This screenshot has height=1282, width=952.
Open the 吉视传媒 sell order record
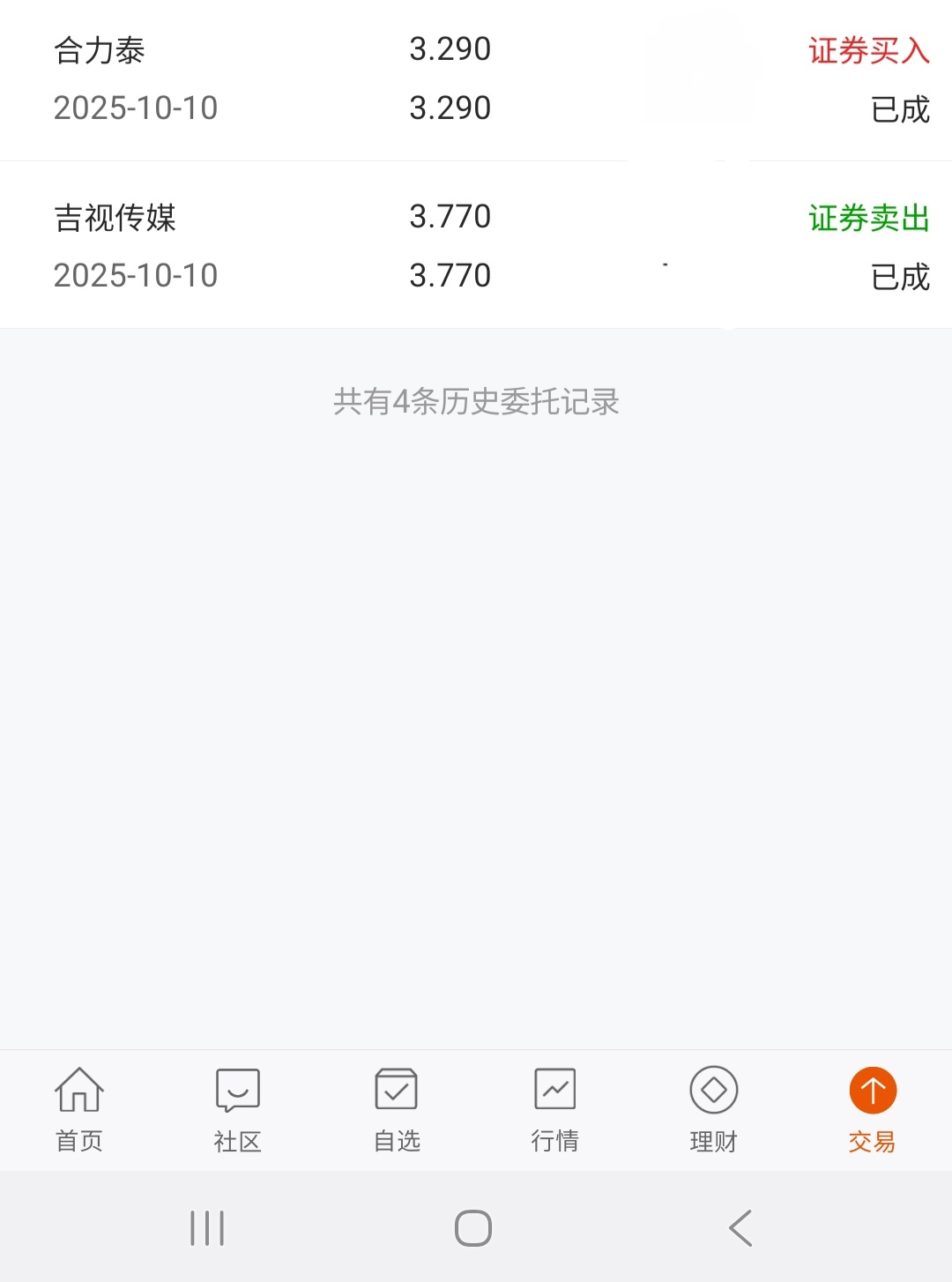tap(476, 245)
